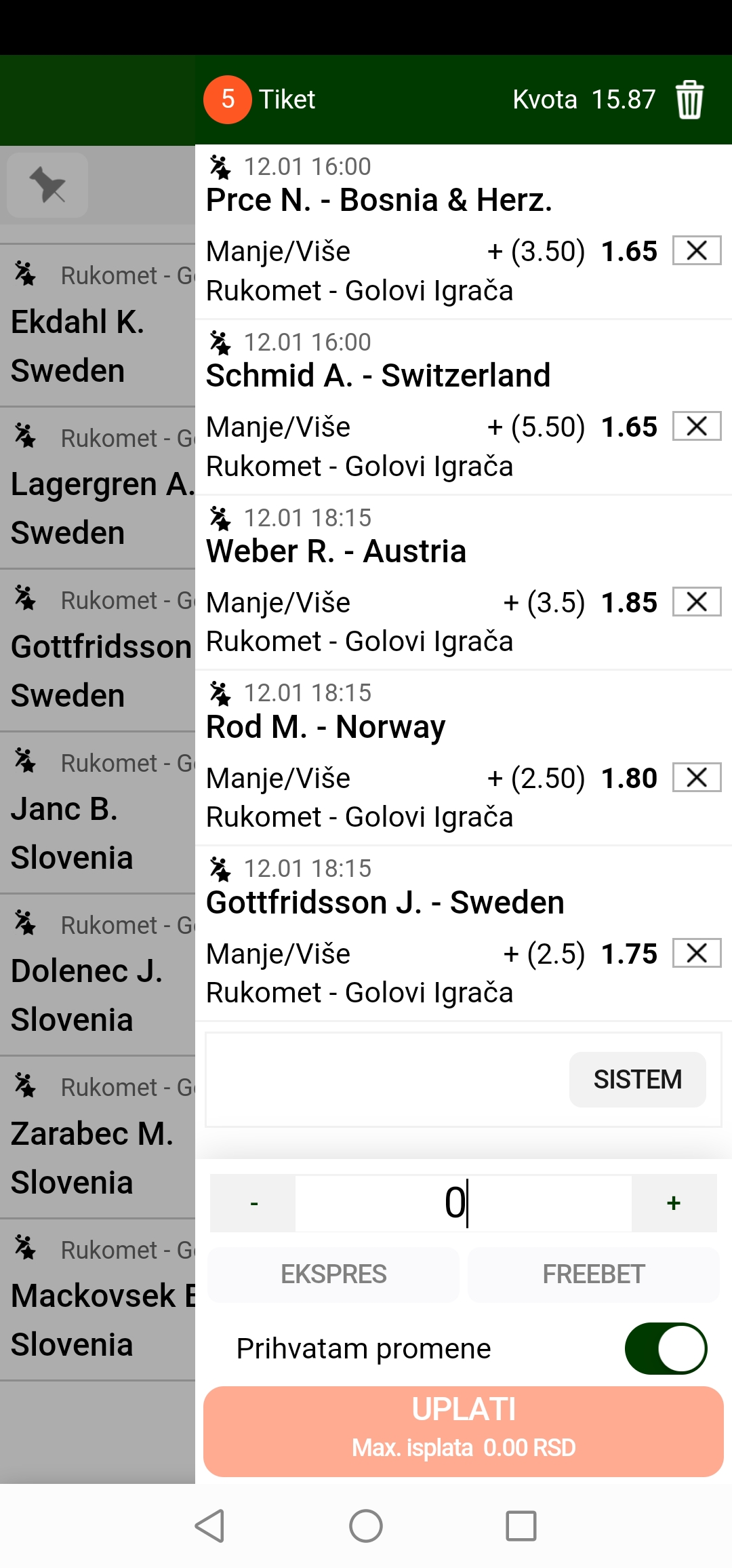Remove the Prce N. - Bosnia & Herz. selection

tap(696, 251)
